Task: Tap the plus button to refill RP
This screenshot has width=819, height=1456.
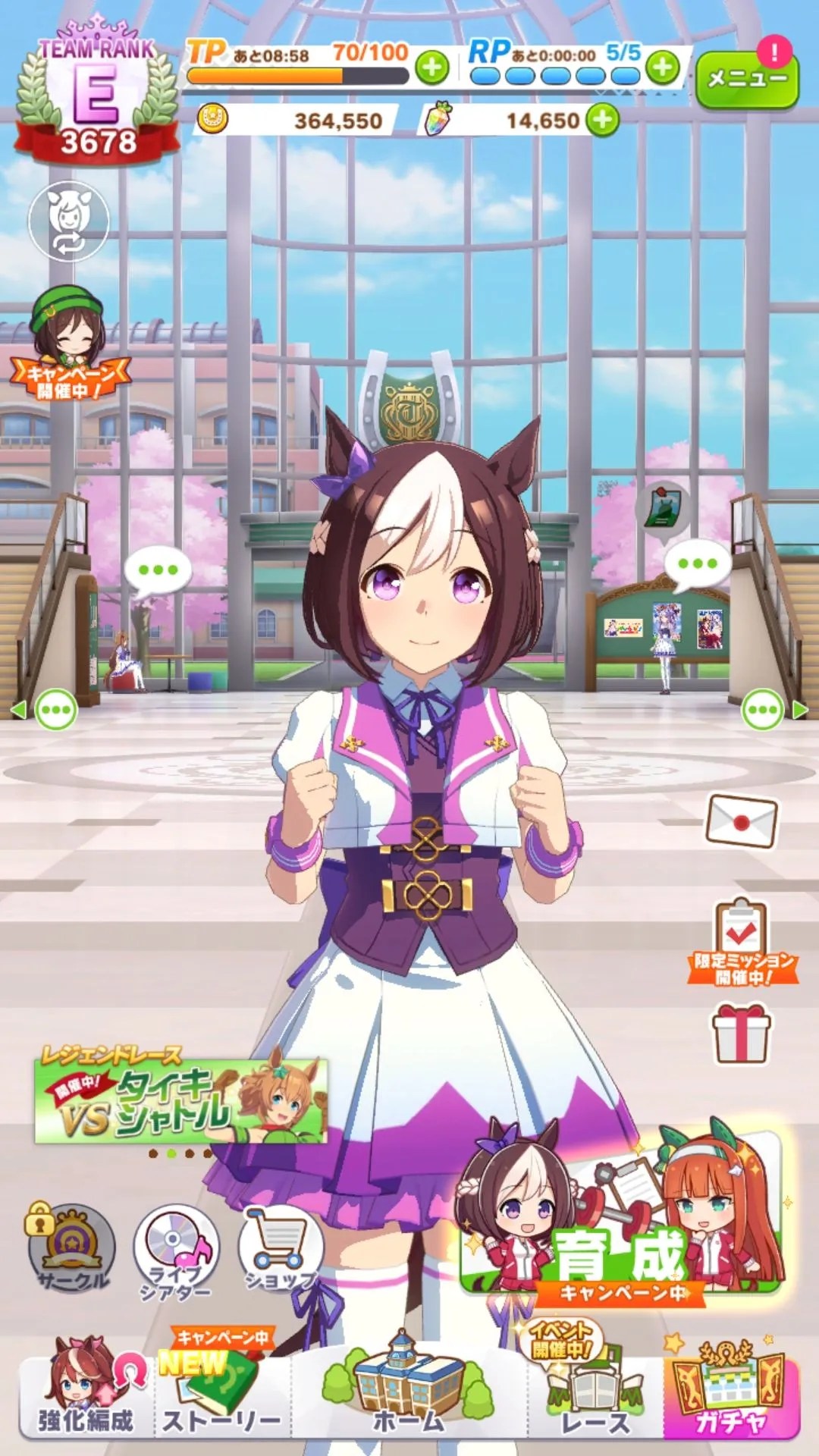Action: [x=663, y=69]
